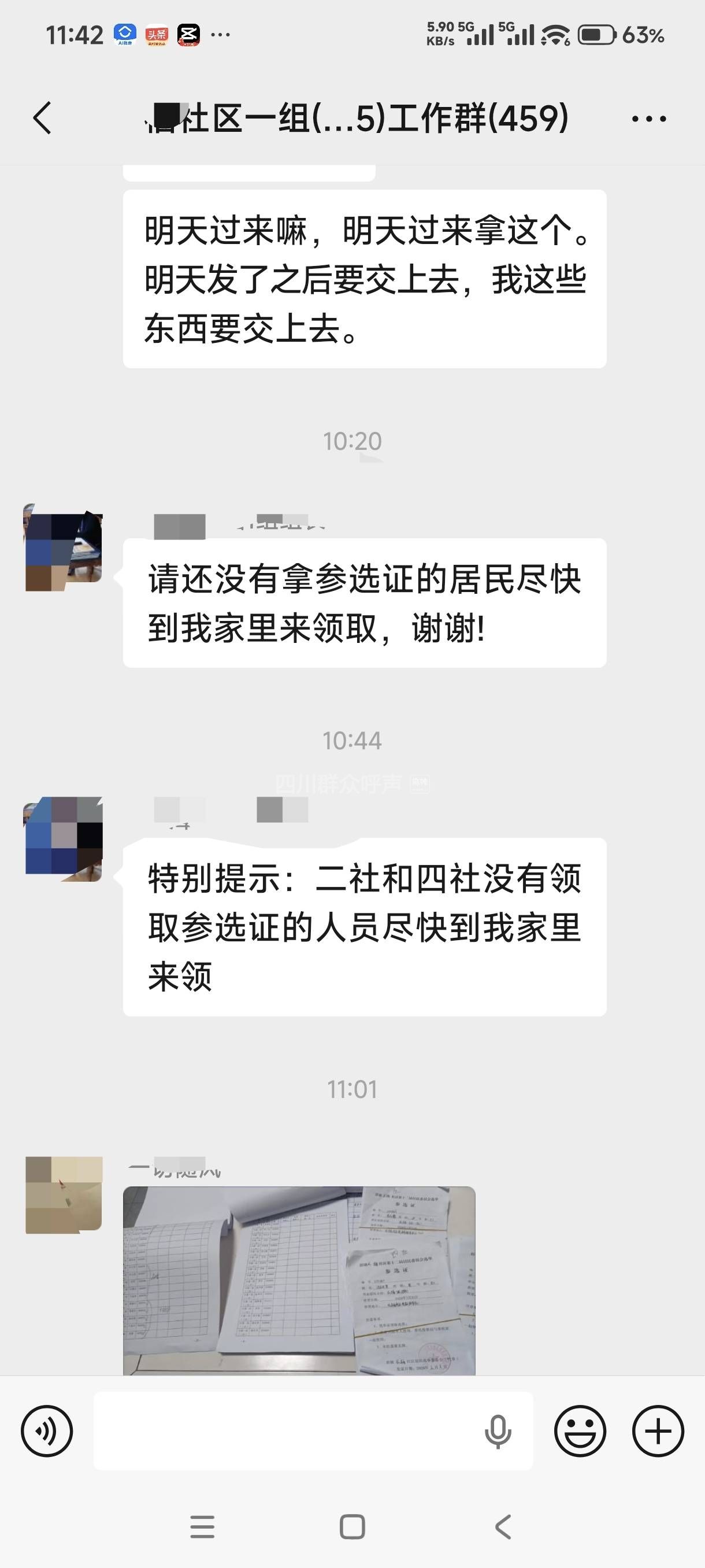Screen dimensions: 705x1568
Task: Open avatar of the 10:44 message sender
Action: point(63,839)
